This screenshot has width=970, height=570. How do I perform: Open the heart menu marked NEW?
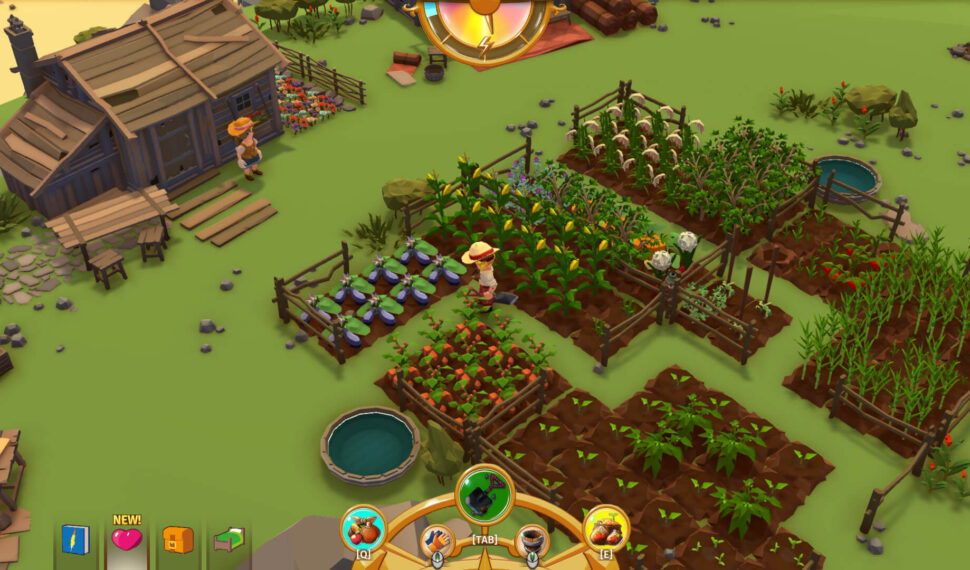pos(126,540)
